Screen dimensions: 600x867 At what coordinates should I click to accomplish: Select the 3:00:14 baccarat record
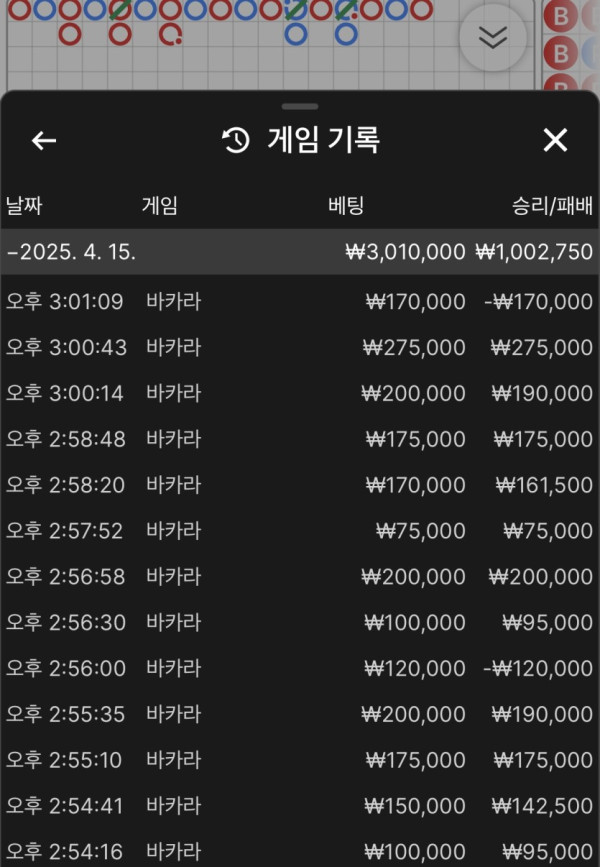(x=300, y=394)
